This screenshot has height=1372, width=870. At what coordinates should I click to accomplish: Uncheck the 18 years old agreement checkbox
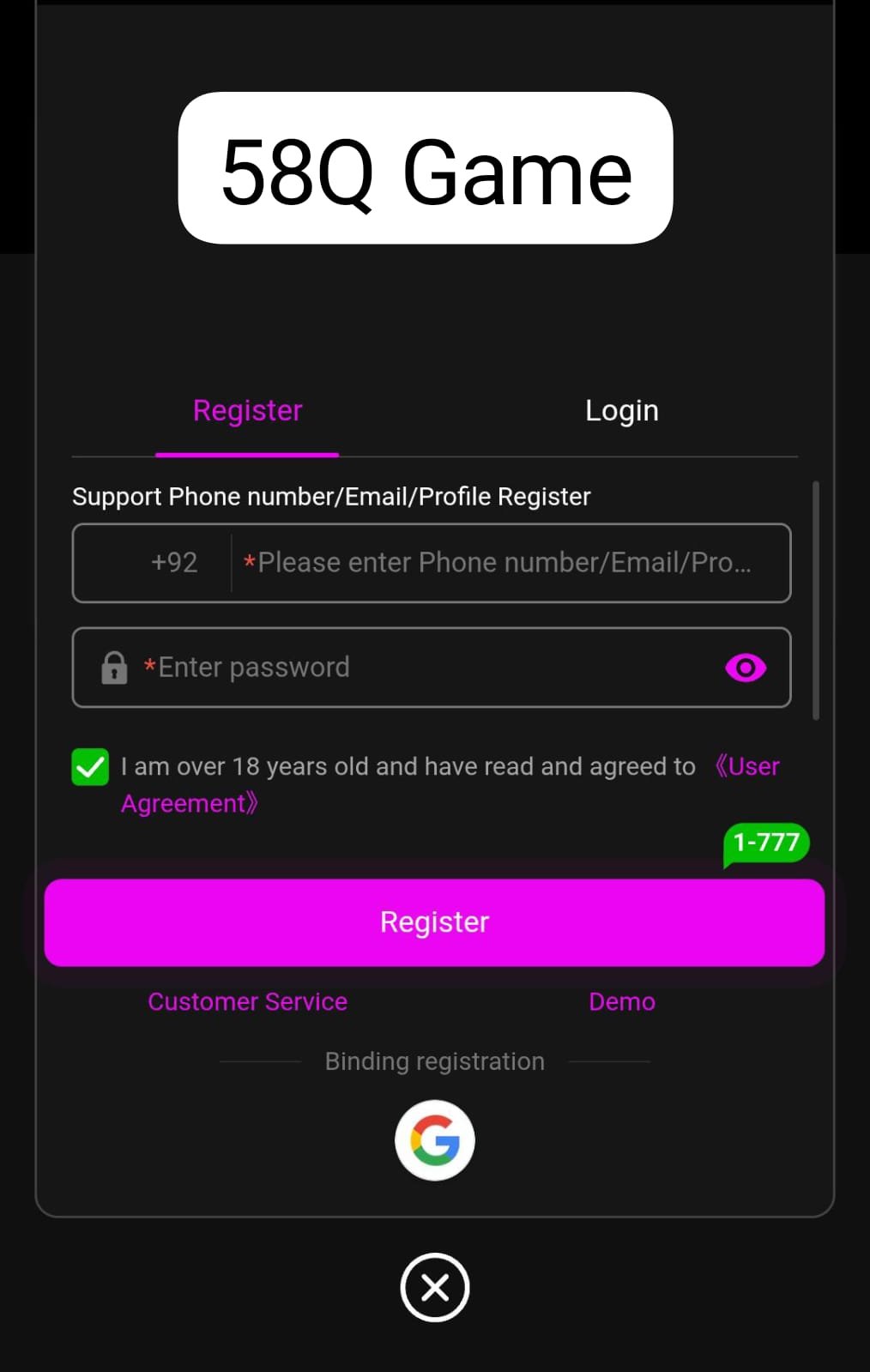pyautogui.click(x=89, y=766)
